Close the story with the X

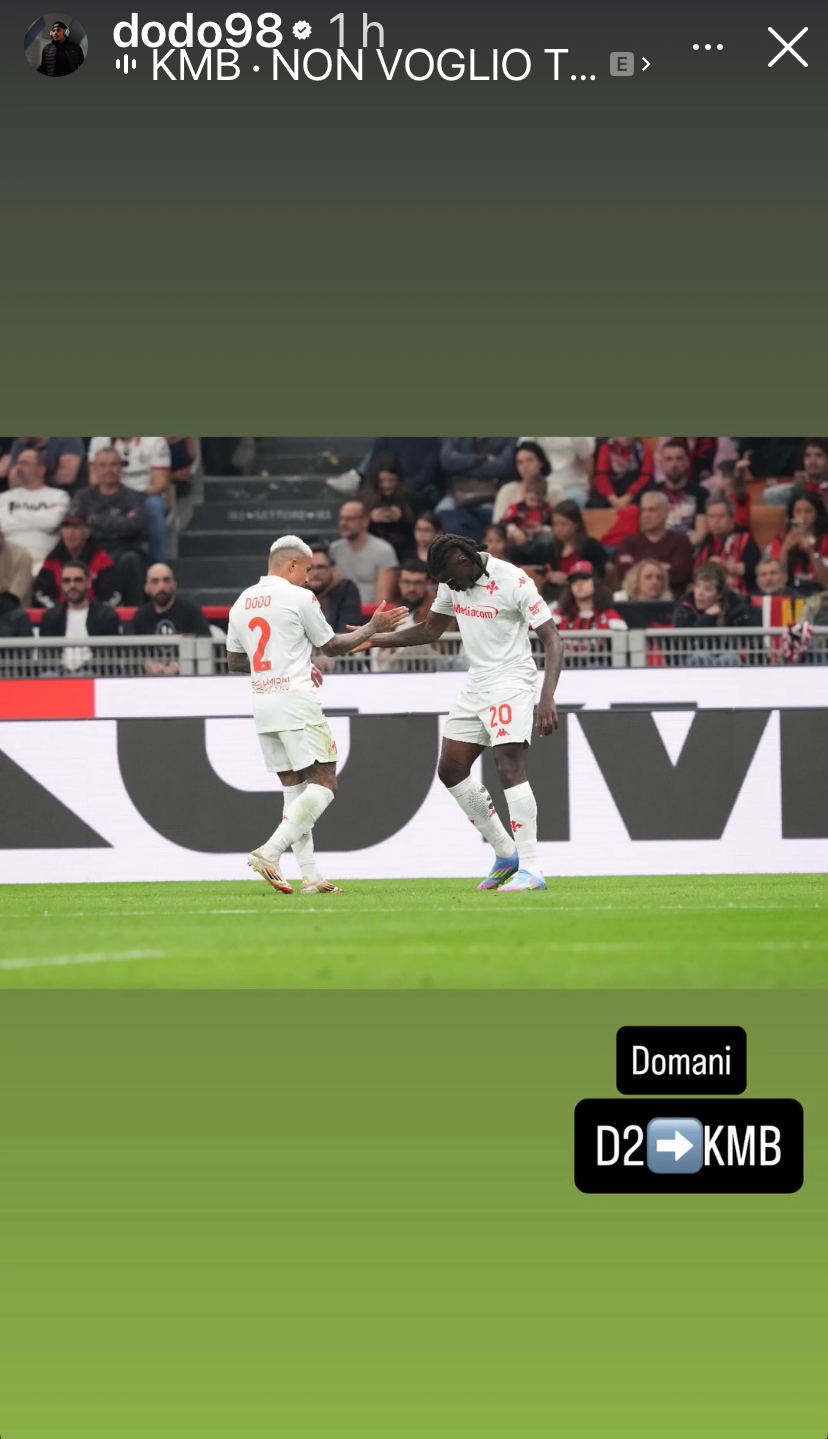point(787,47)
